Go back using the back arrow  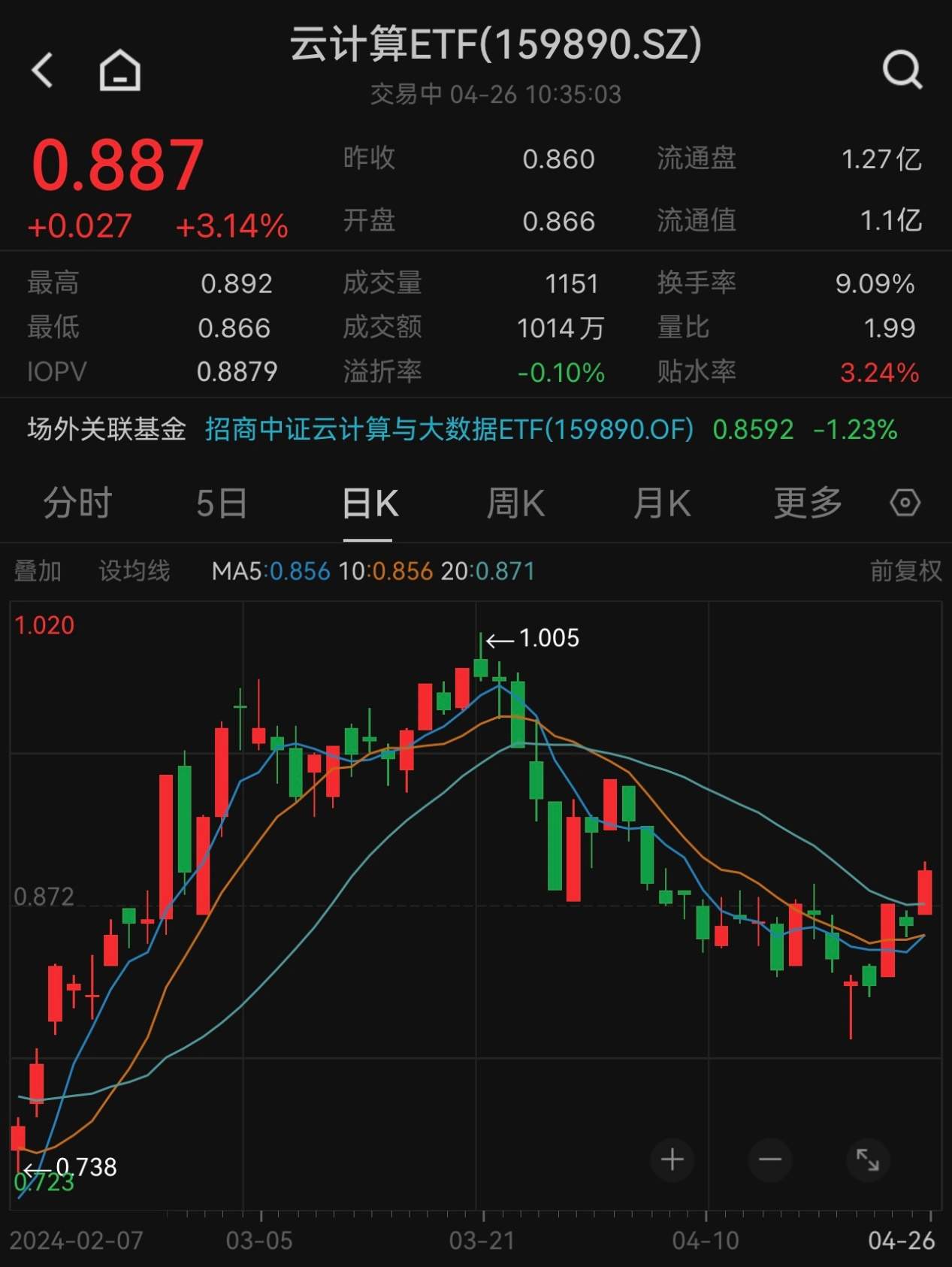[43, 70]
